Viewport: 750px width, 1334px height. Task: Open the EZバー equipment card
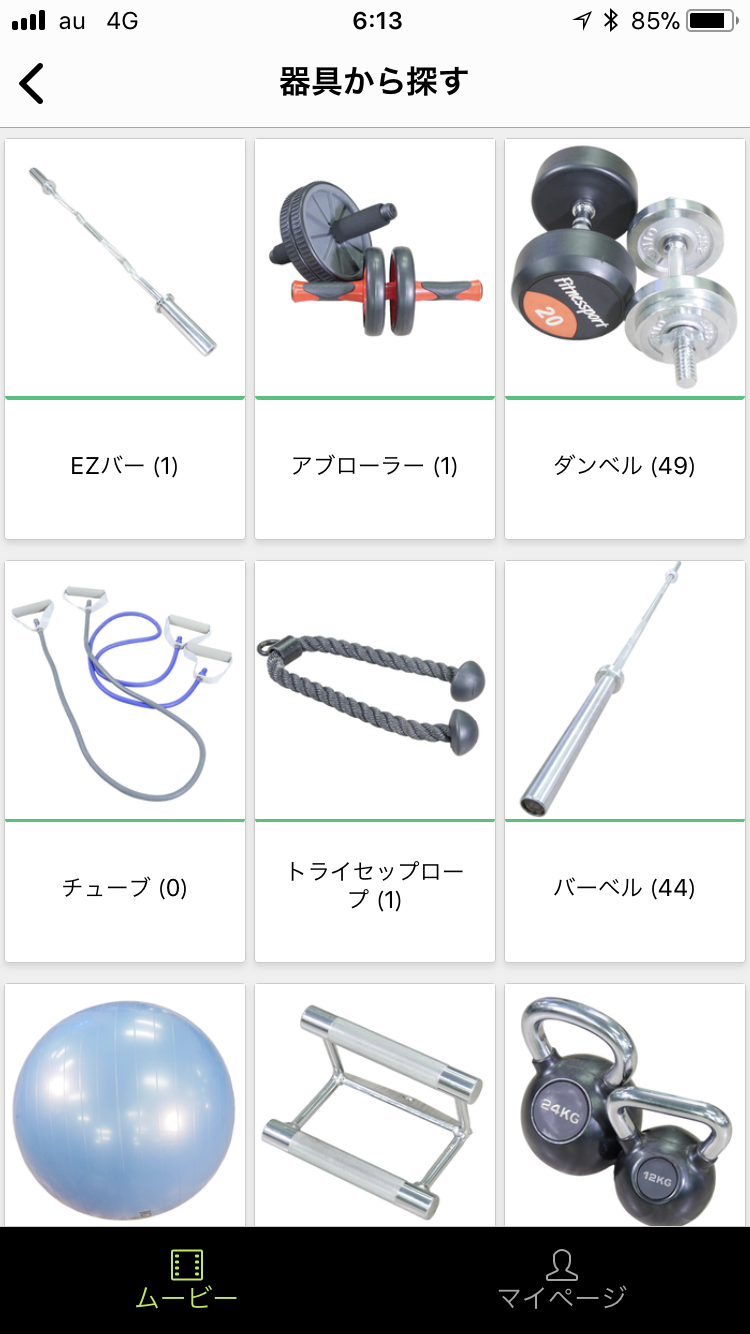[125, 338]
